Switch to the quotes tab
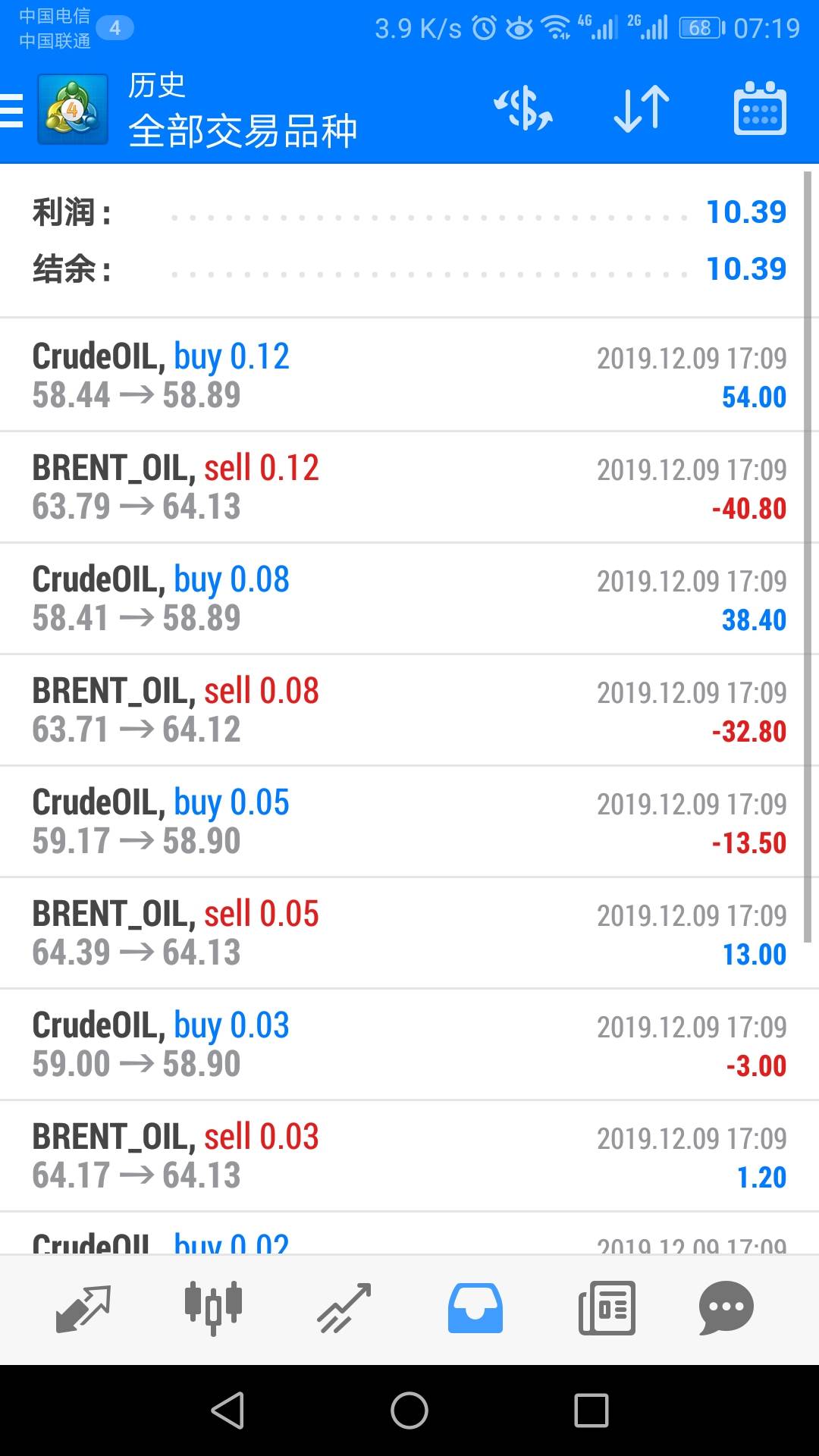The image size is (819, 1456). coord(83,1308)
